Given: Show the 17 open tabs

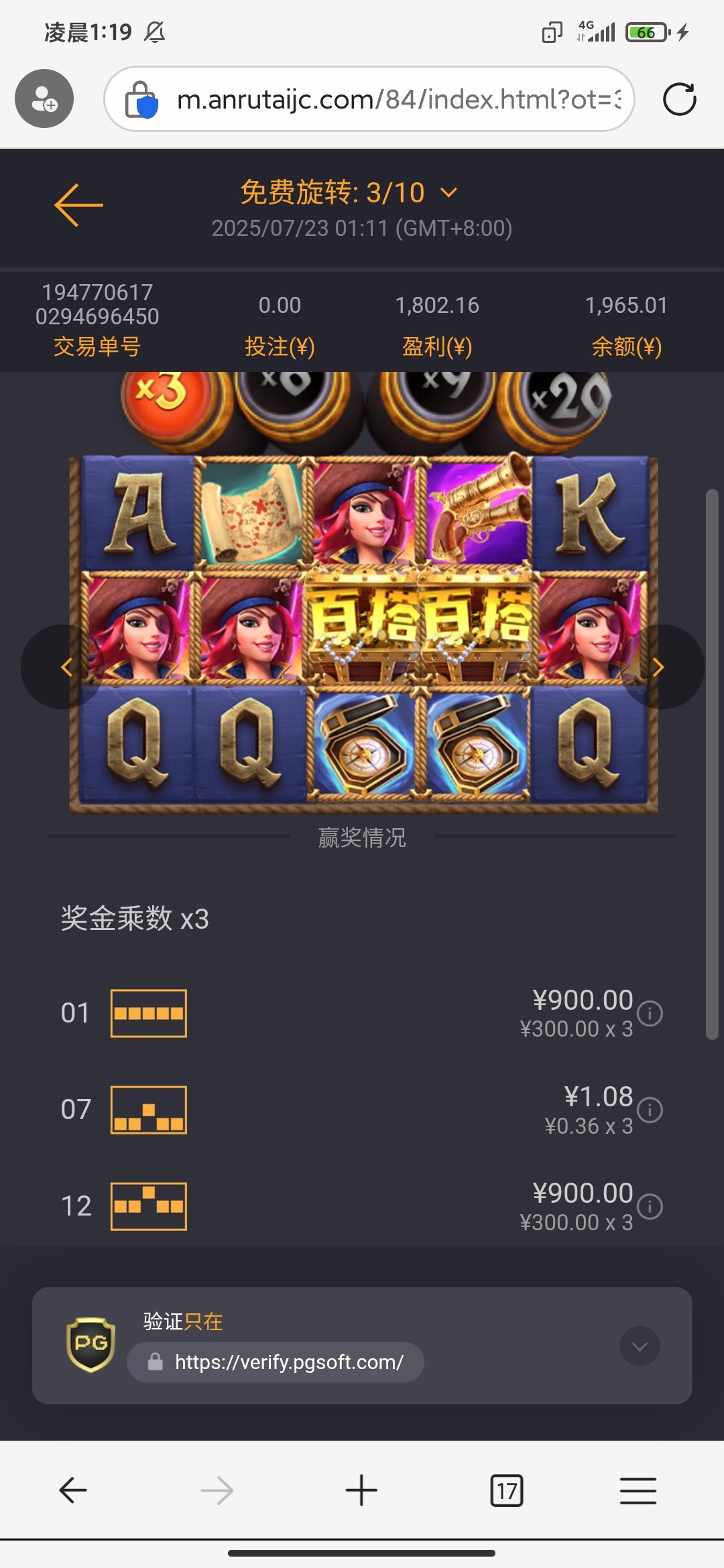Looking at the screenshot, I should [x=506, y=1490].
